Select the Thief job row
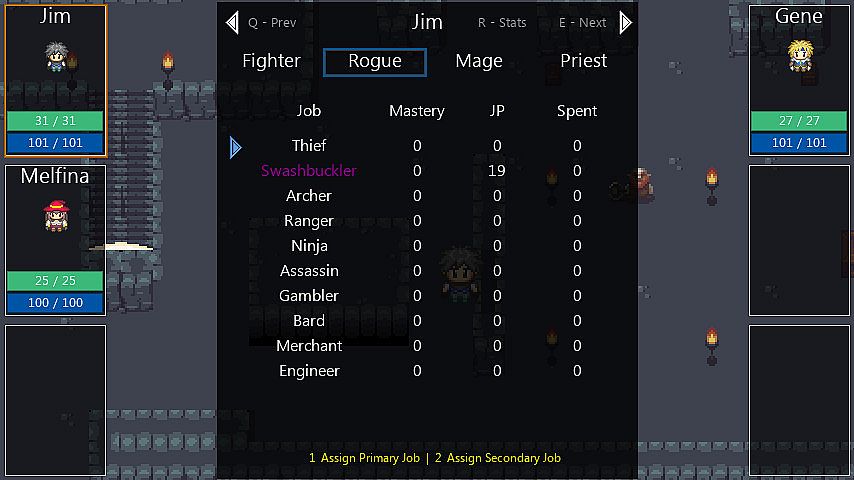 309,146
